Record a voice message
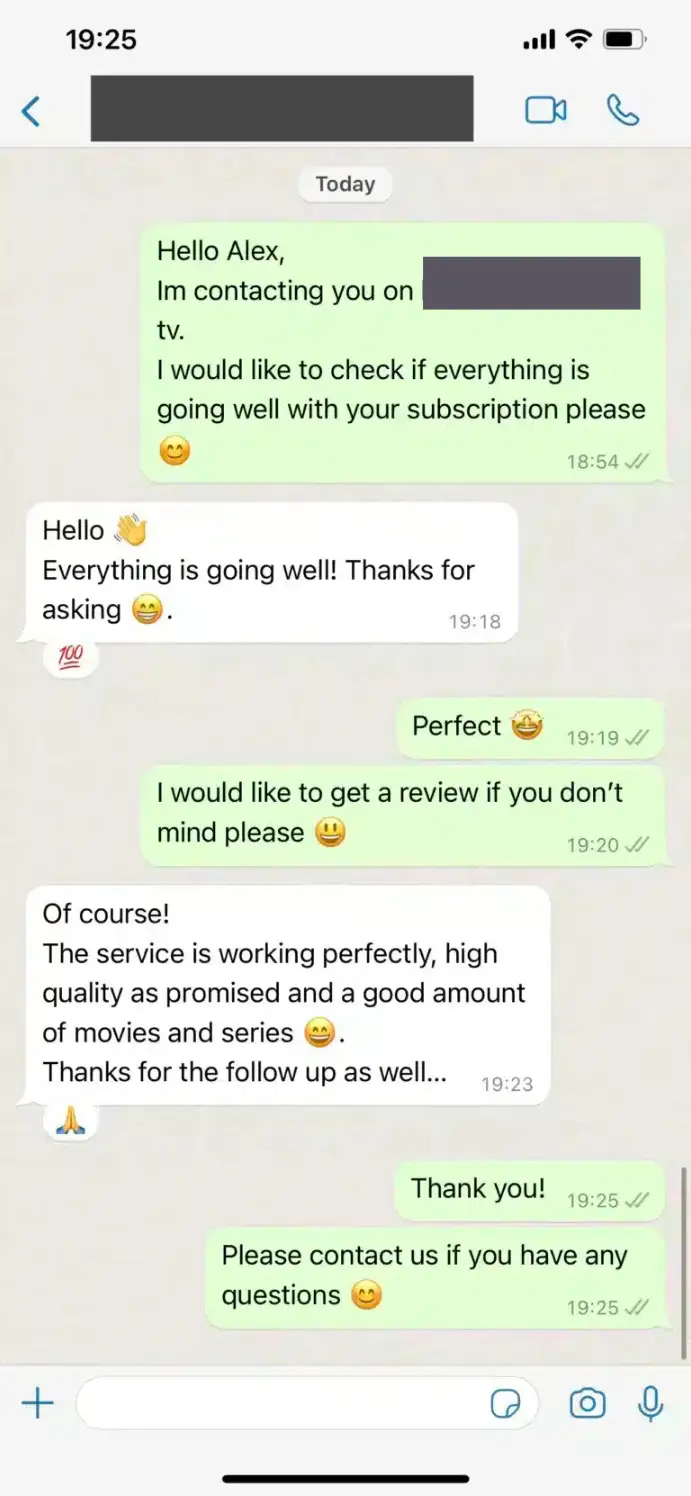This screenshot has height=1496, width=691. (x=651, y=1403)
